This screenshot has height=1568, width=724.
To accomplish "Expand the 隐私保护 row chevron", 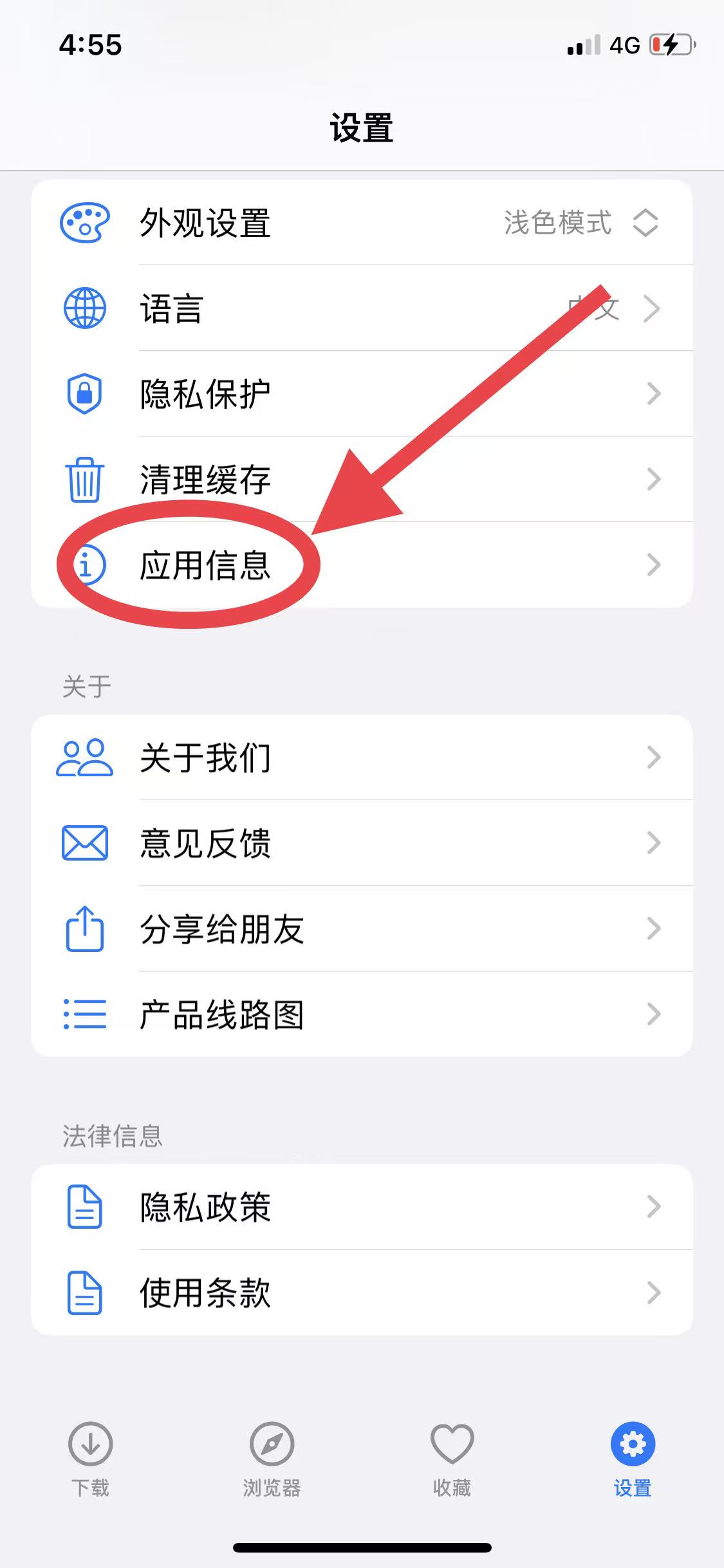I will (x=653, y=393).
